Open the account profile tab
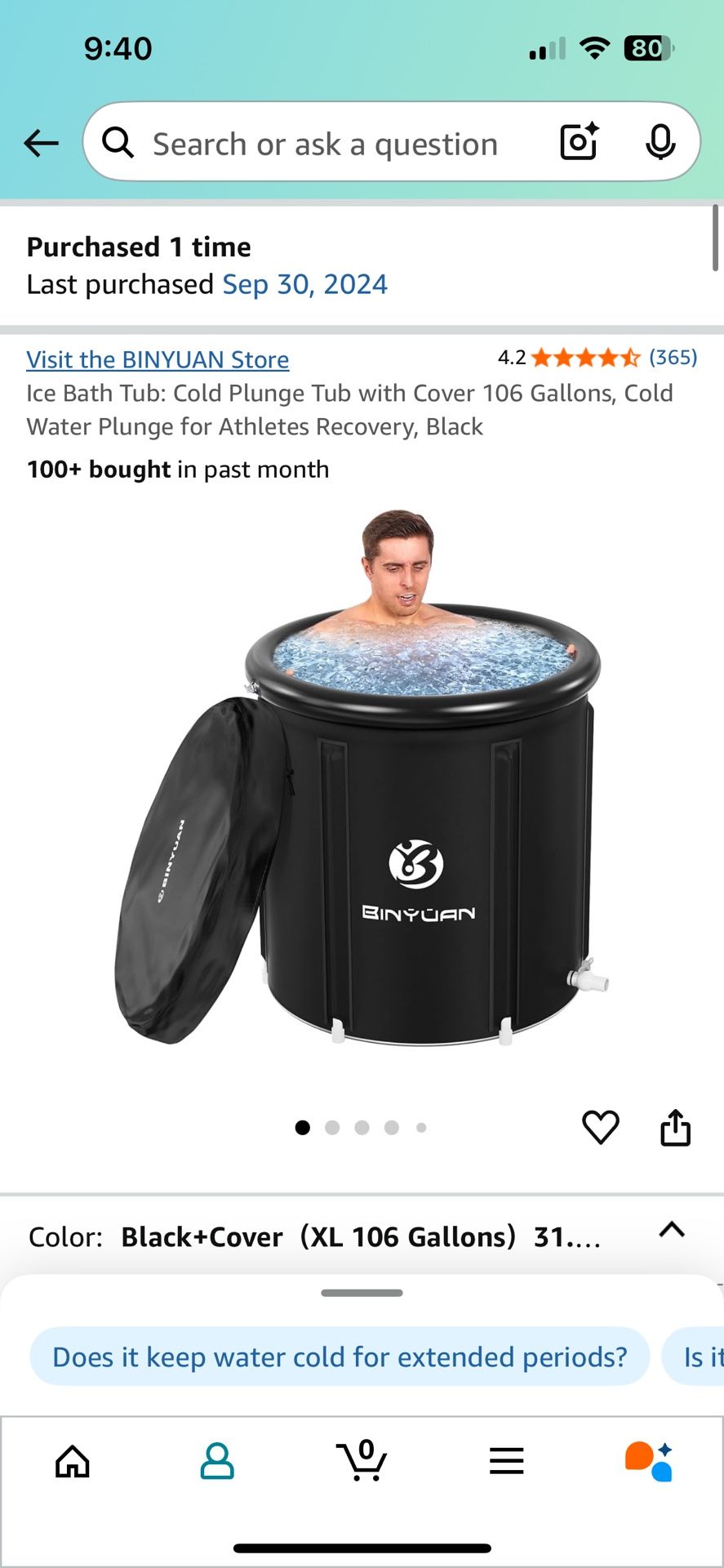The image size is (724, 1568). pyautogui.click(x=217, y=1461)
